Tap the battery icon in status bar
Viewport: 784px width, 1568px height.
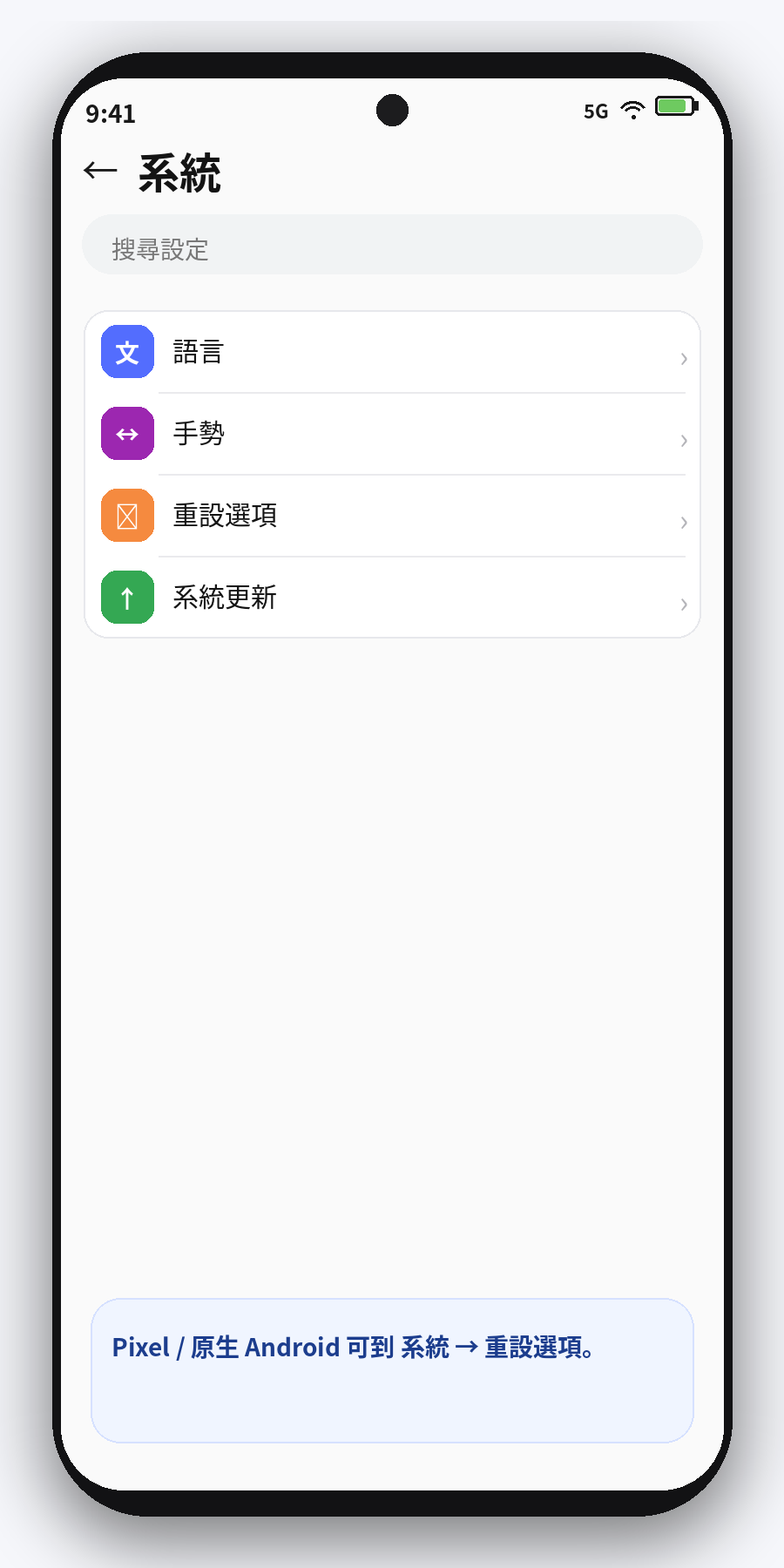[676, 107]
